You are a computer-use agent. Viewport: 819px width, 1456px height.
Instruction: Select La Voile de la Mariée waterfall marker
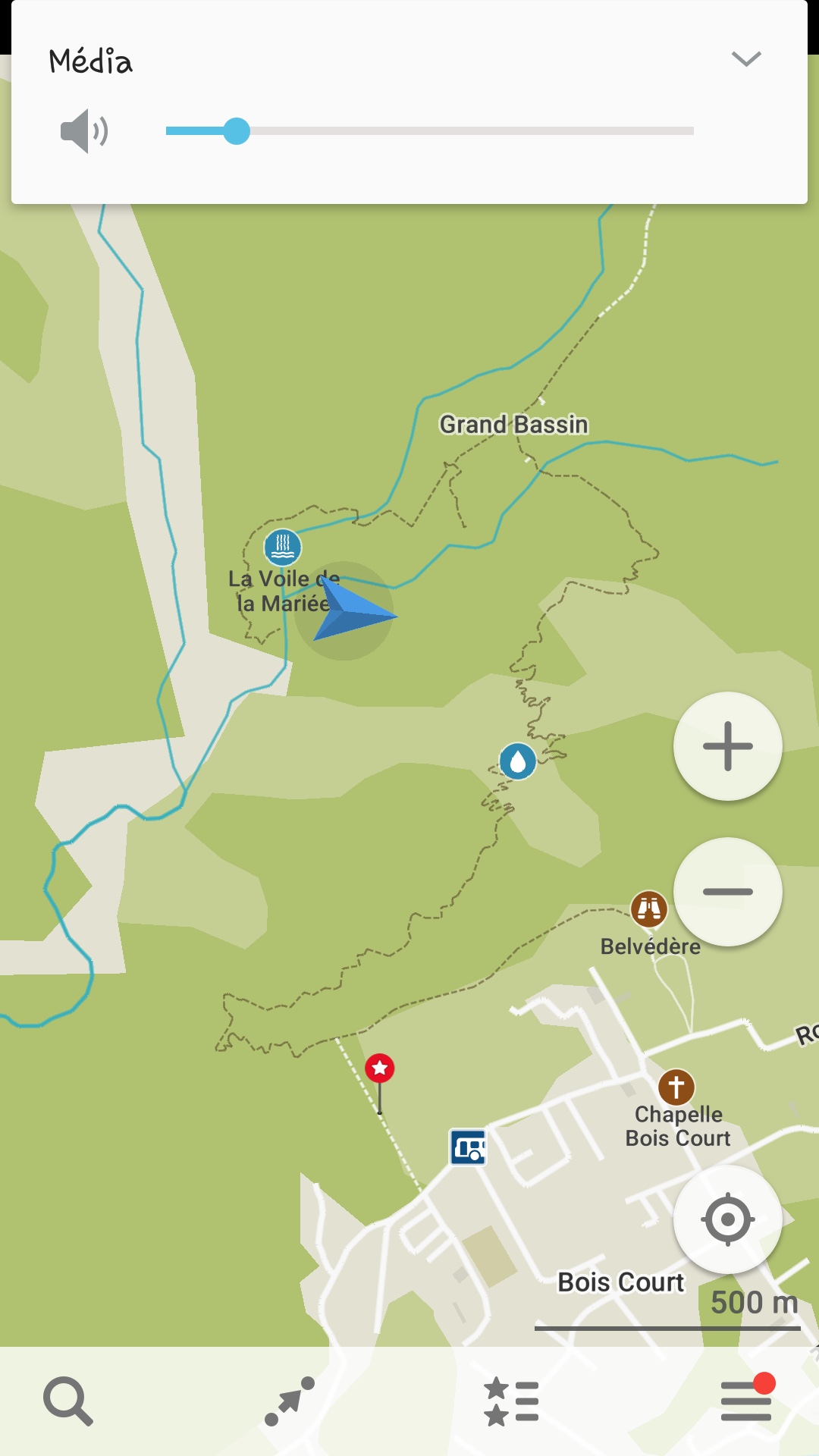(282, 547)
